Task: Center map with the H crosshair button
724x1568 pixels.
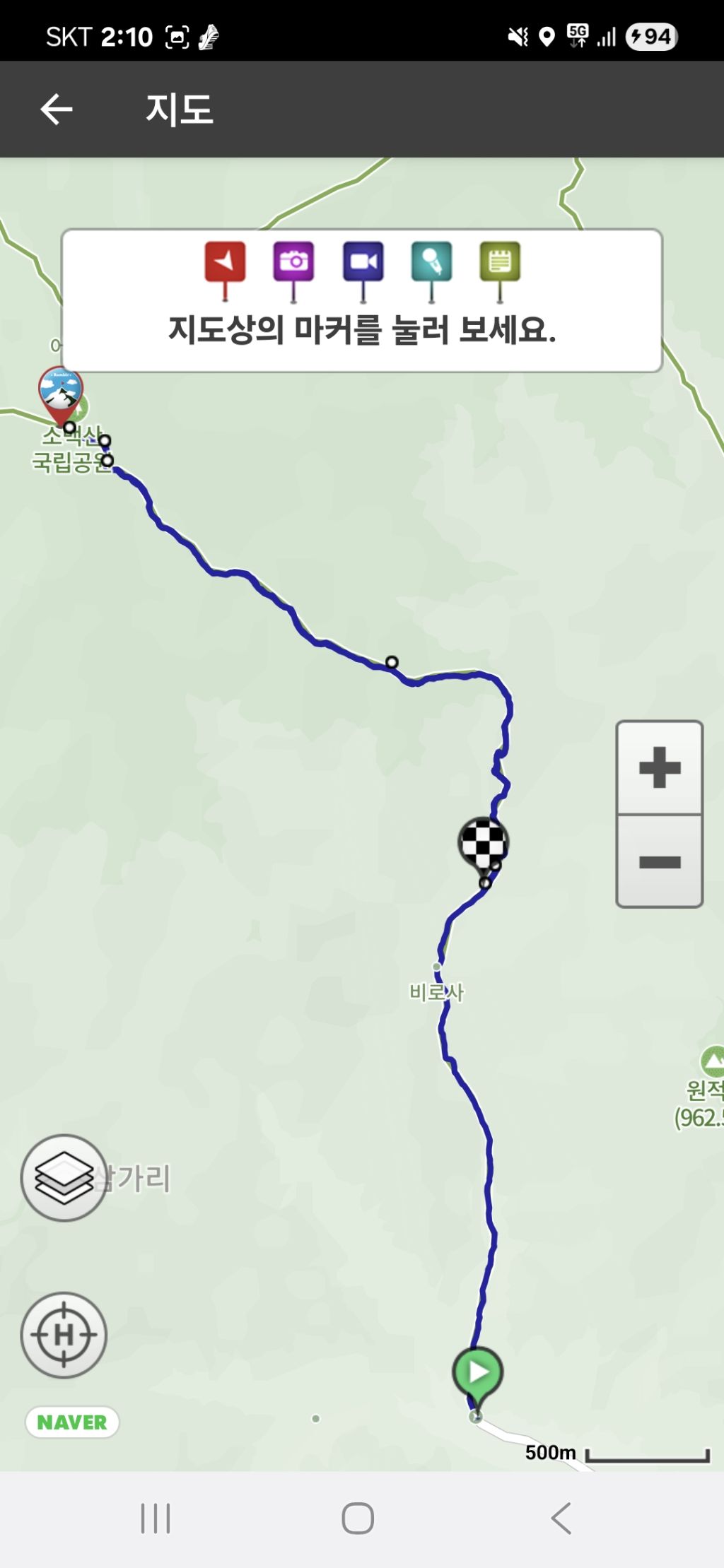Action: pos(64,1335)
